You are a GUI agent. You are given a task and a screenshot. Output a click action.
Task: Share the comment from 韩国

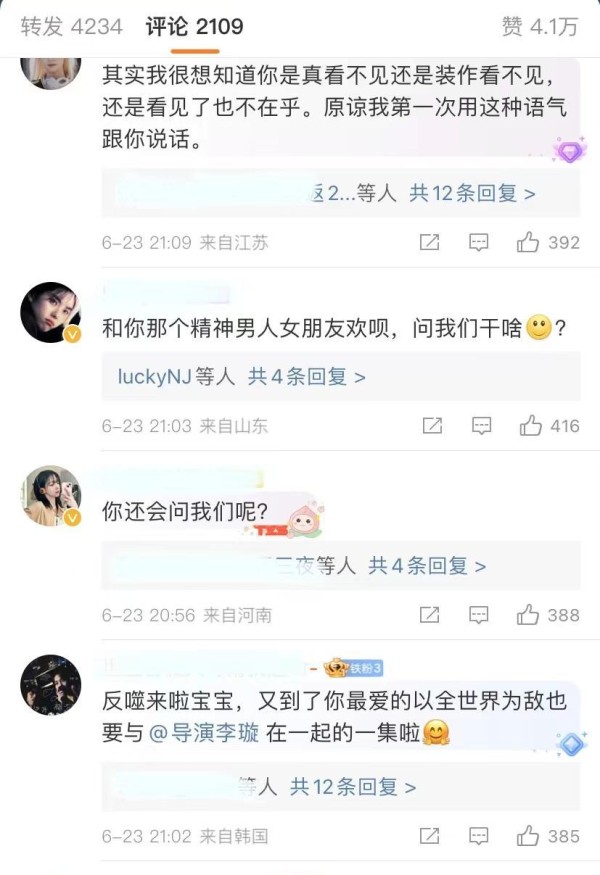[429, 836]
